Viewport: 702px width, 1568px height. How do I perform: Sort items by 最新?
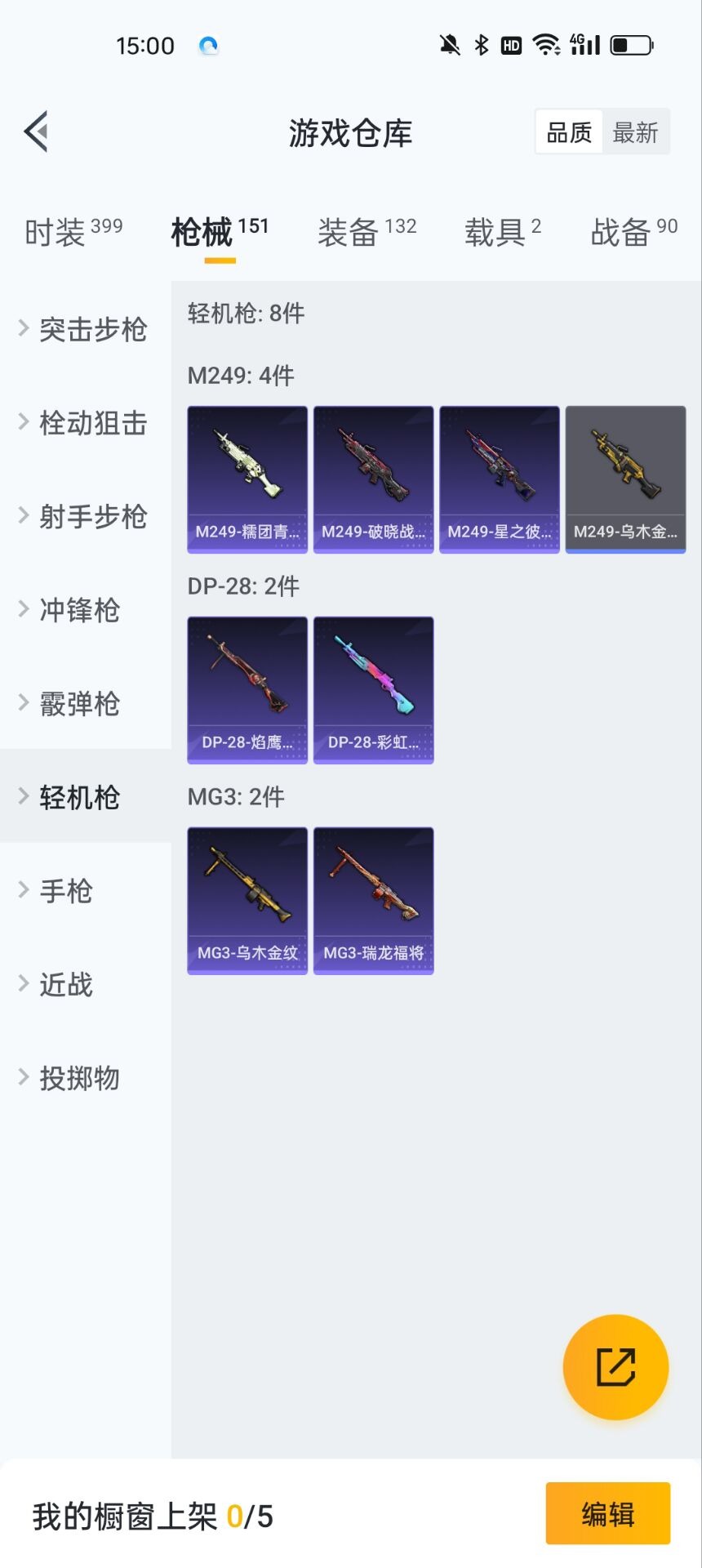pos(635,132)
